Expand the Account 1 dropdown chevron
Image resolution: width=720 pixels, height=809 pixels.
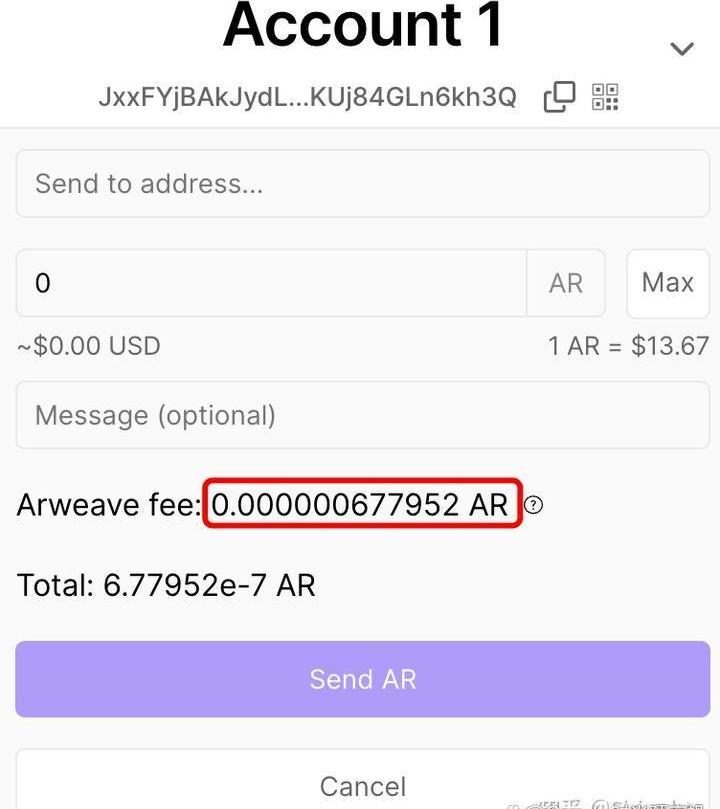(681, 49)
